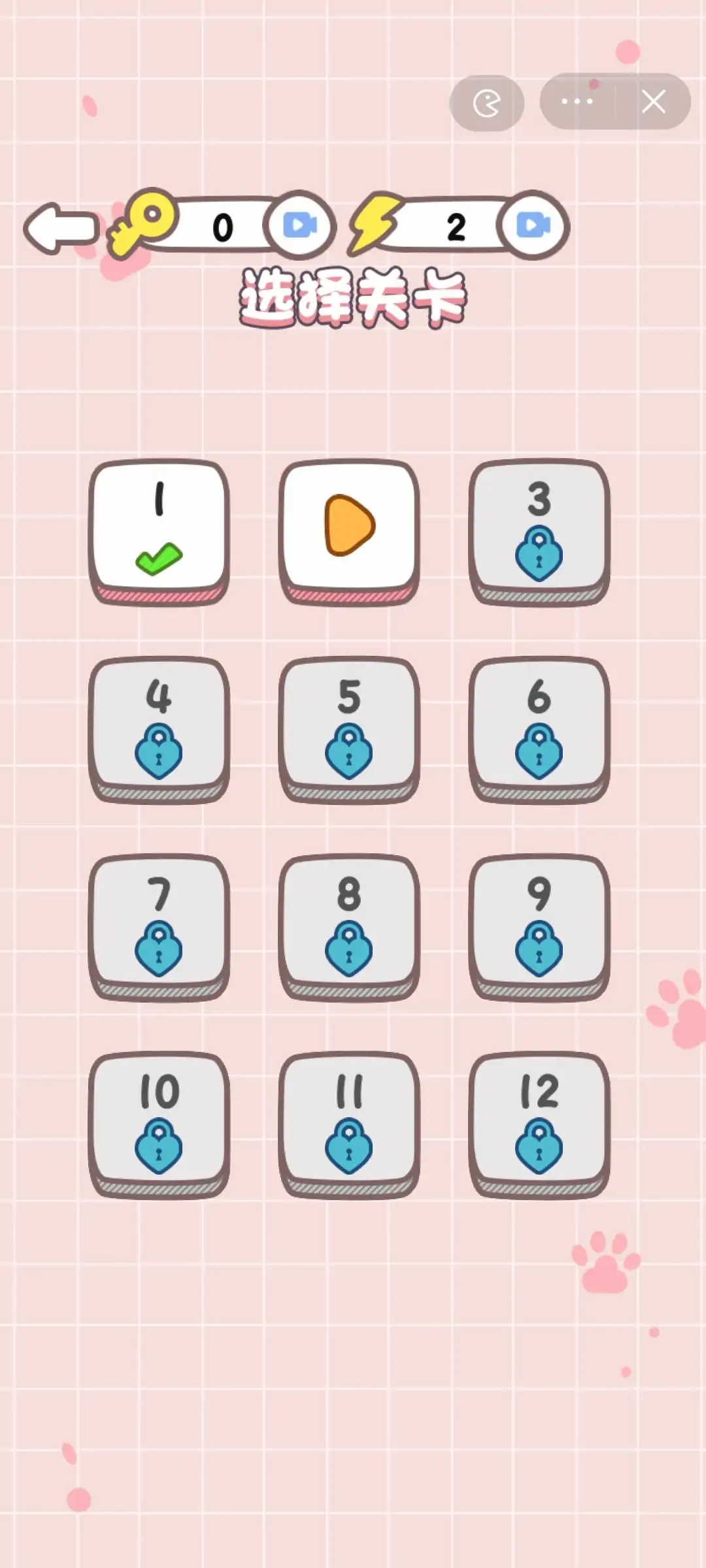Select locked level 10
Viewport: 706px width, 1568px height.
coord(159,1122)
